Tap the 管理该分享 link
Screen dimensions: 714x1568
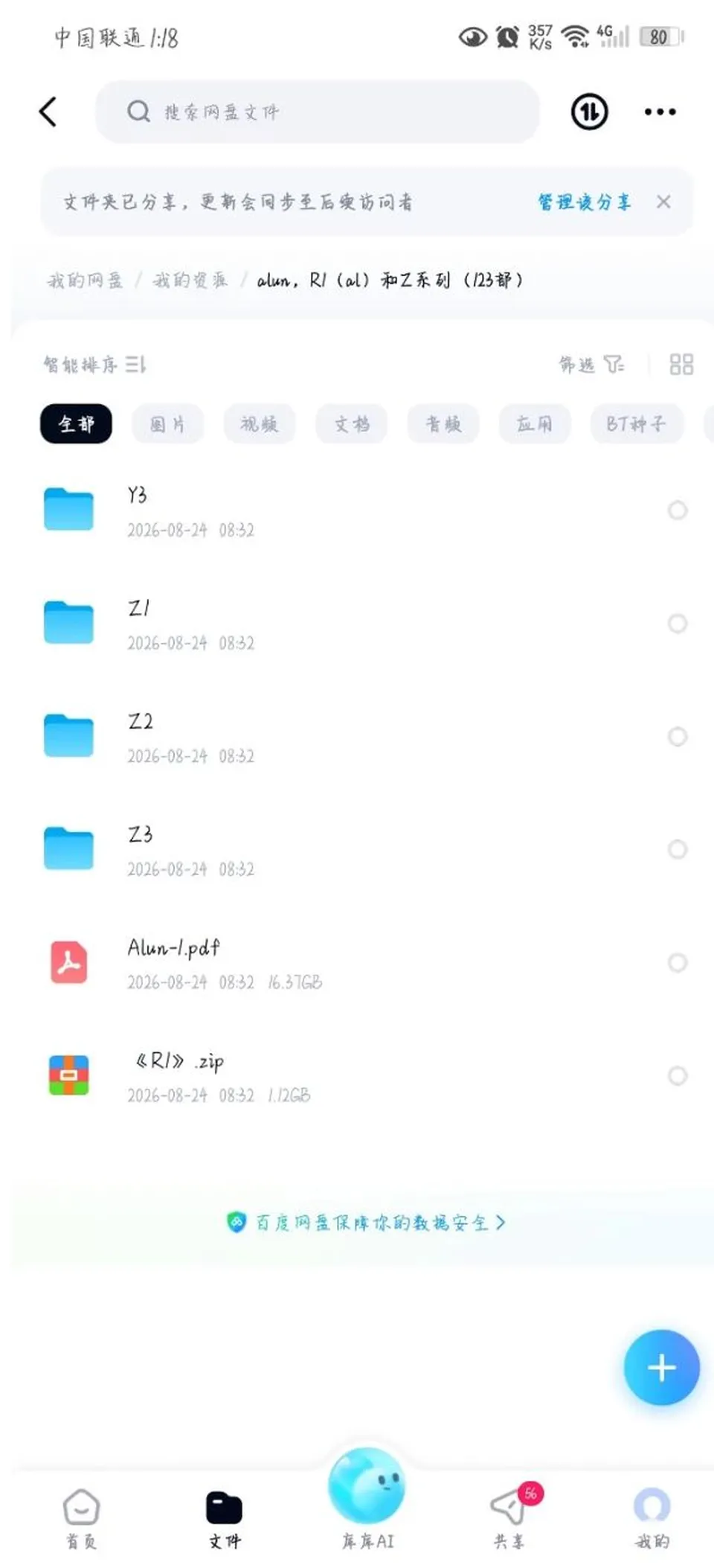pos(584,202)
